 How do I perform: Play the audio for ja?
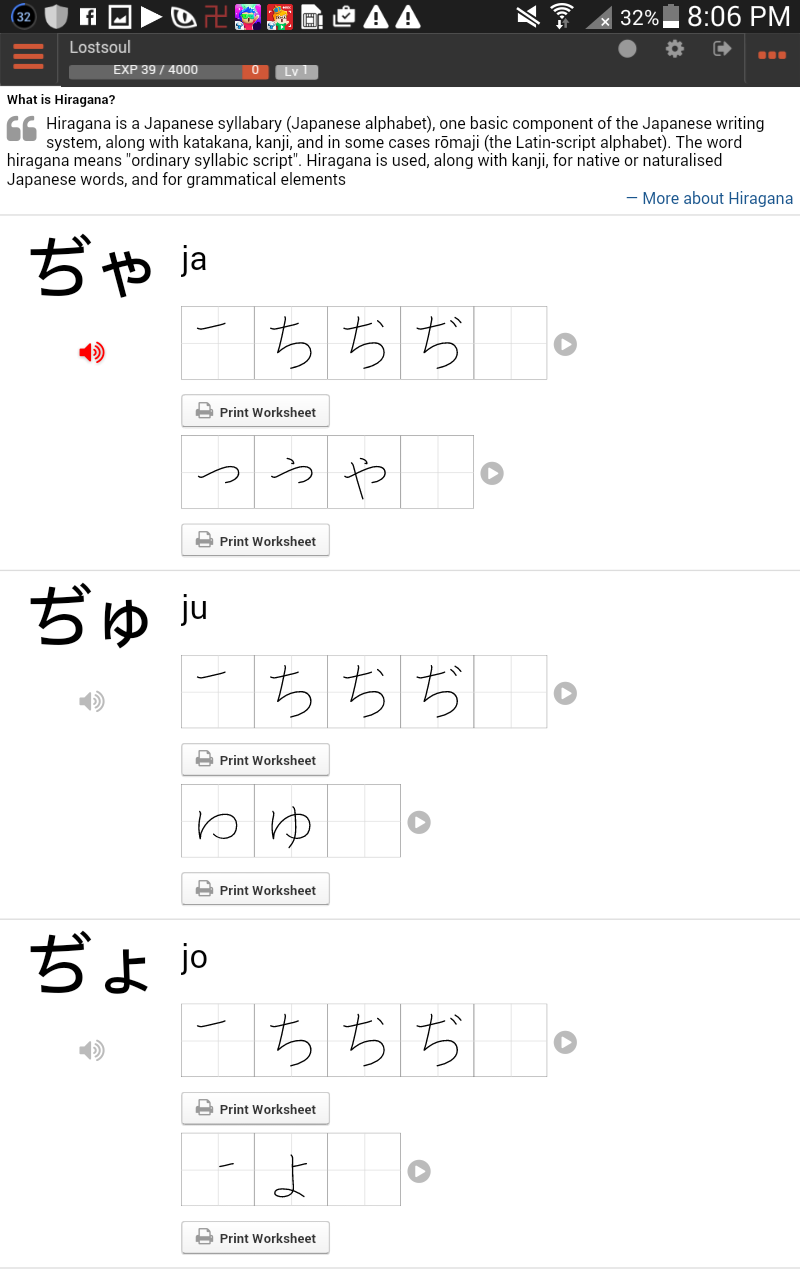click(x=92, y=352)
